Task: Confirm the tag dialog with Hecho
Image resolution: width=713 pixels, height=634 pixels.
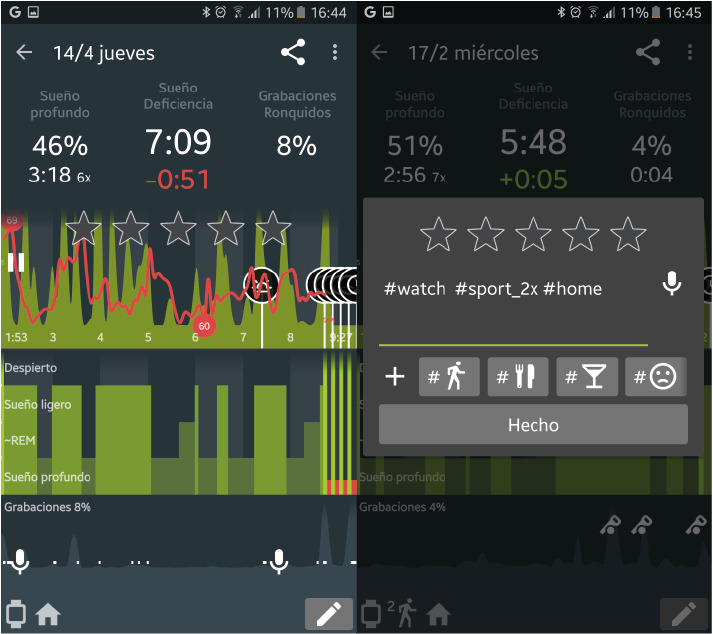Action: pyautogui.click(x=533, y=425)
